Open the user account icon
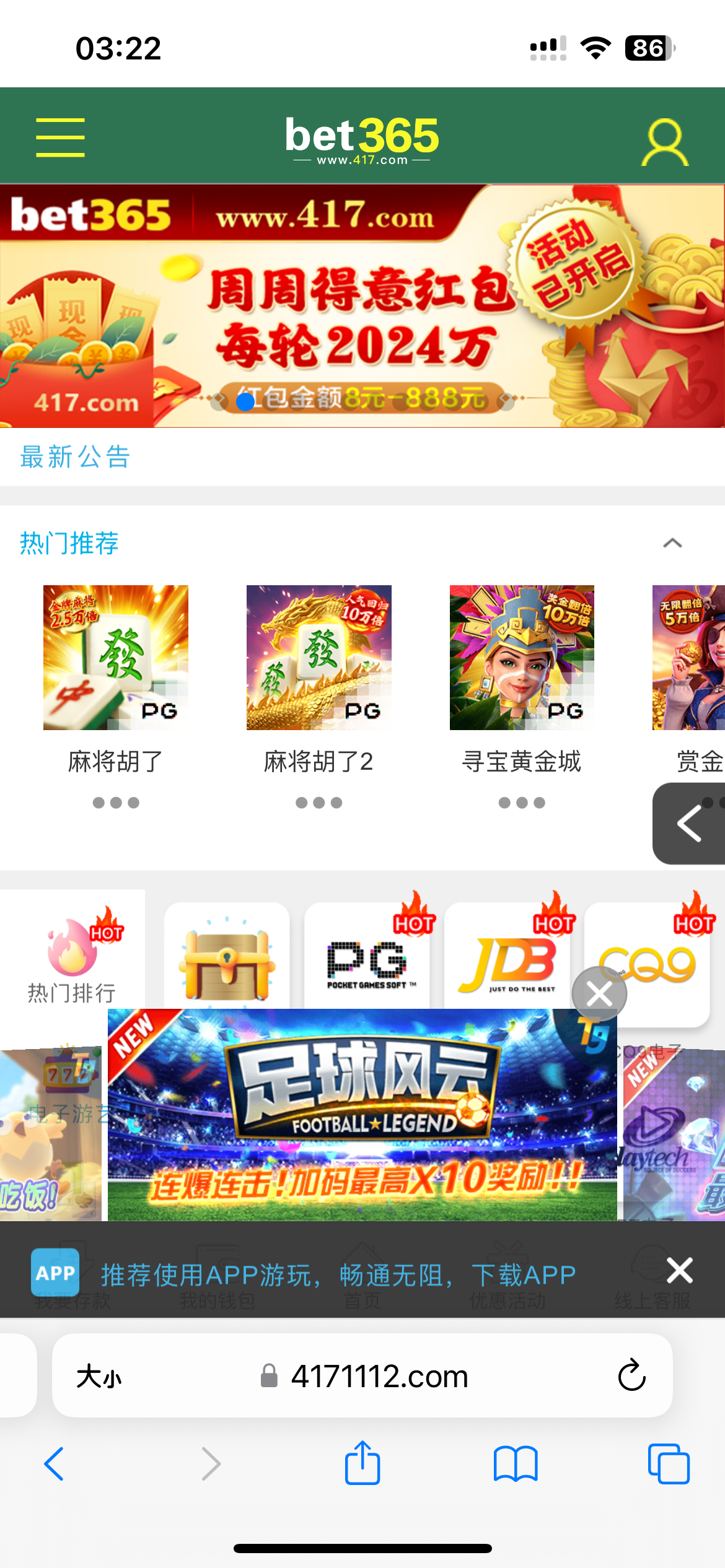This screenshot has width=725, height=1568. [x=664, y=142]
